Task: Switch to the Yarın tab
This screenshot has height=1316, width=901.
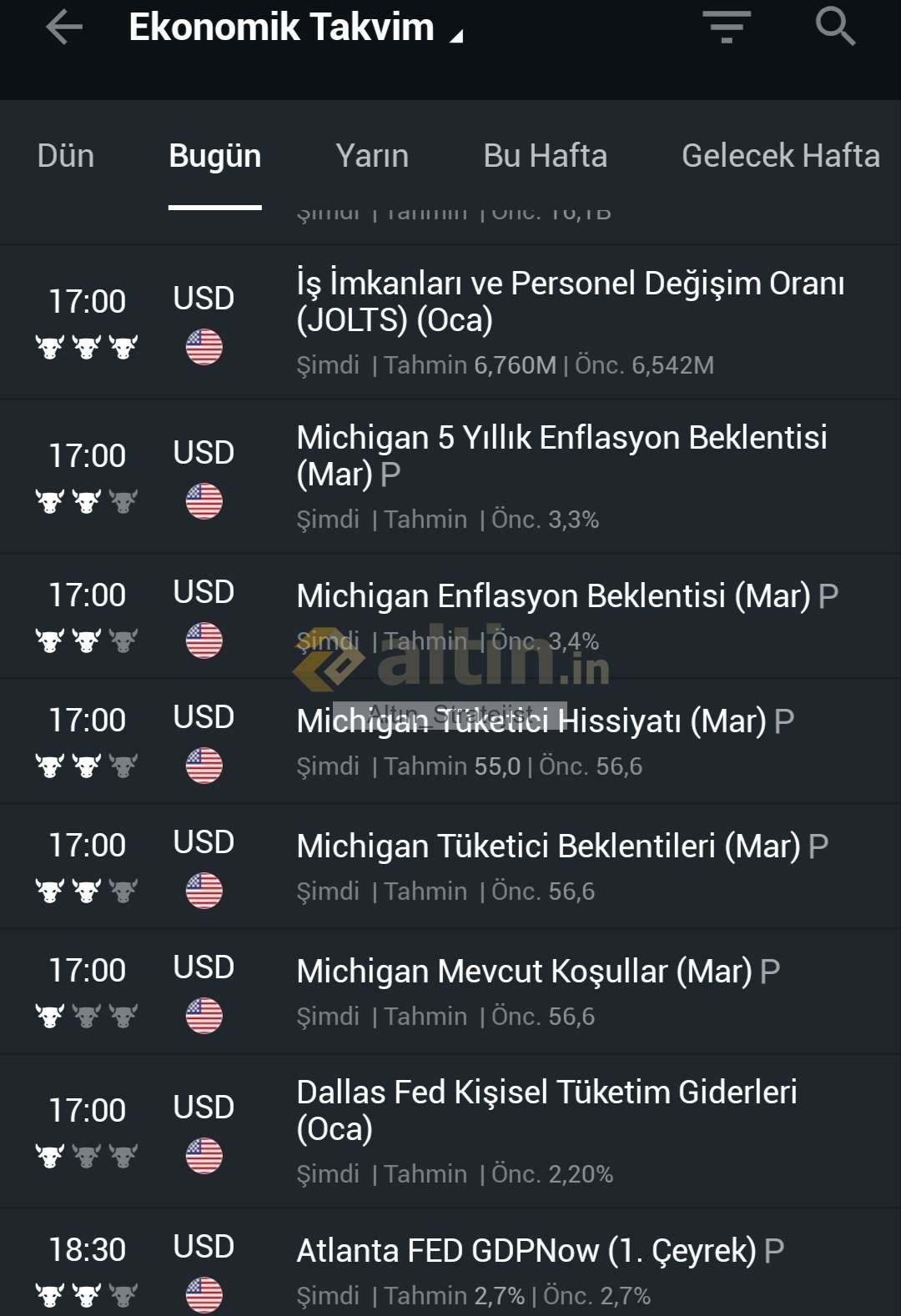Action: coord(372,156)
